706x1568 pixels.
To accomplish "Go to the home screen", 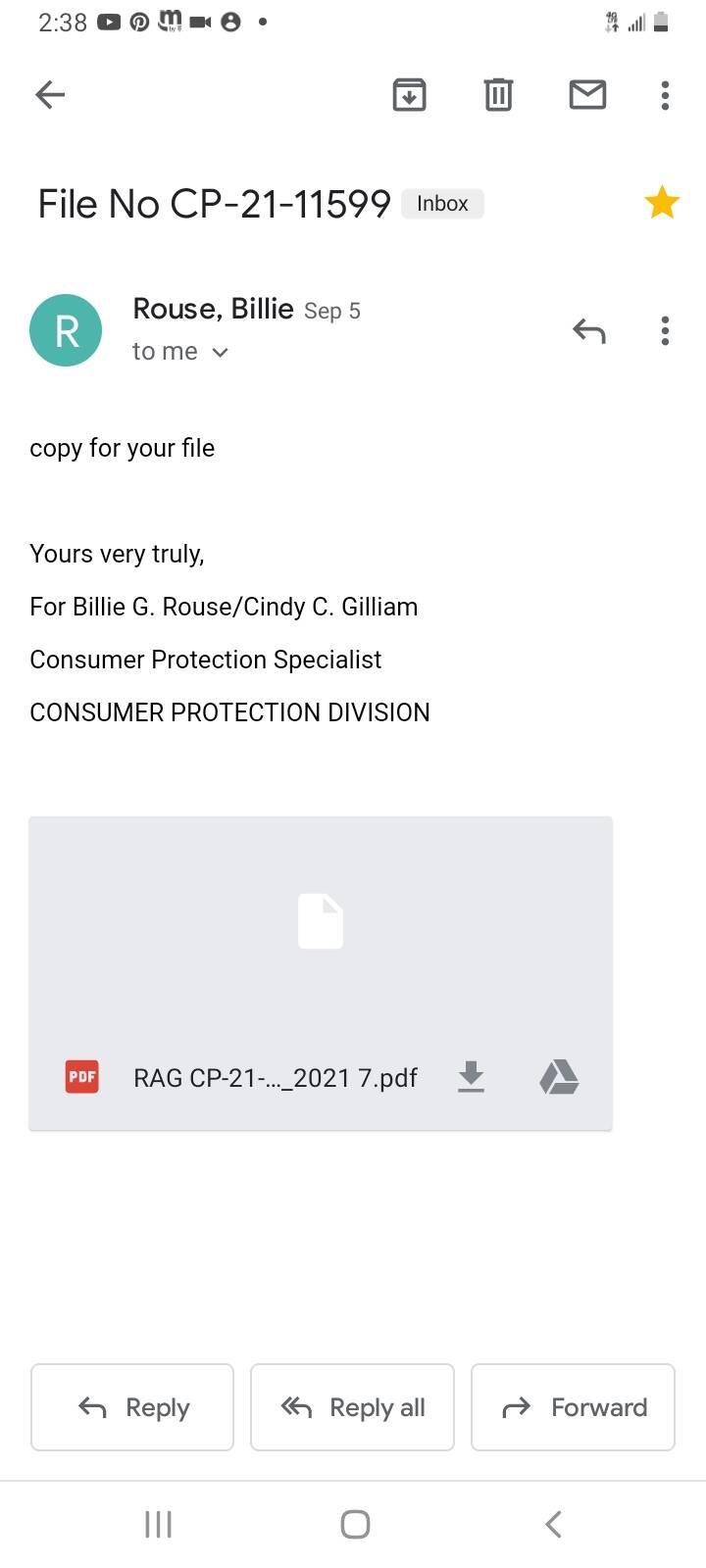I will pyautogui.click(x=354, y=1524).
